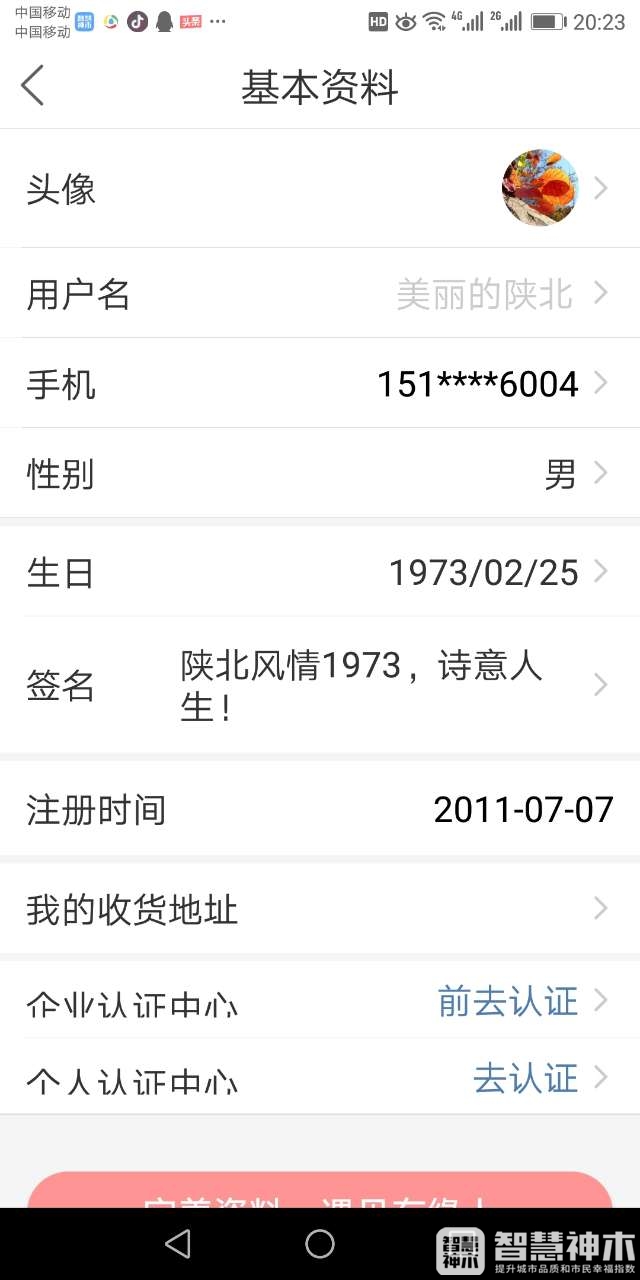
Task: Tap 去认证 for personal certification
Action: pyautogui.click(x=526, y=1078)
